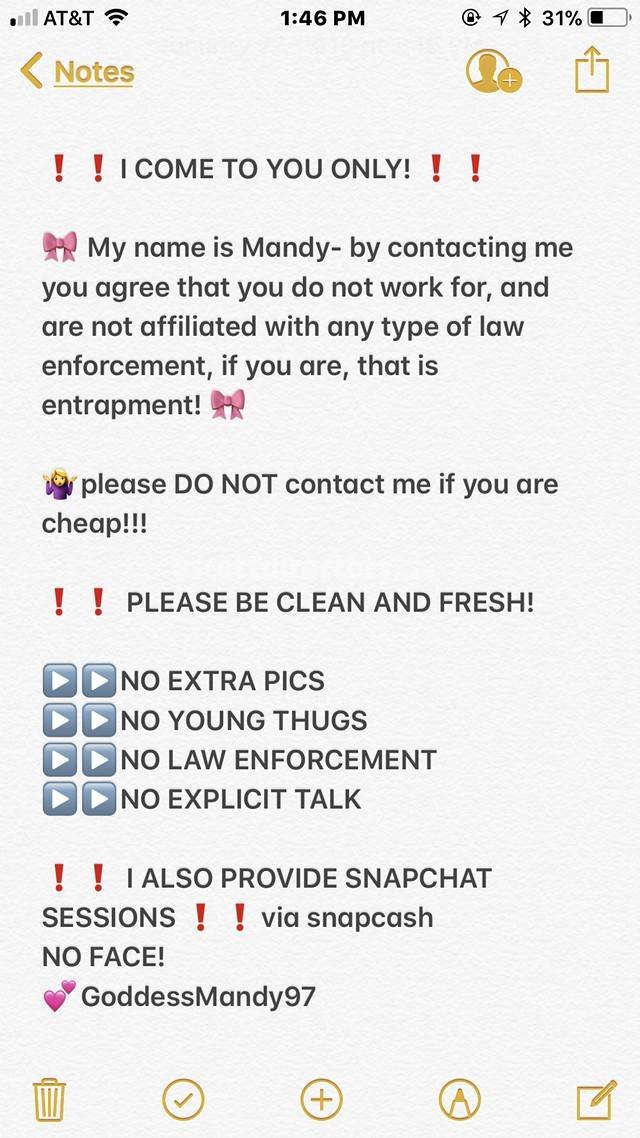Open the share sheet

[x=591, y=70]
